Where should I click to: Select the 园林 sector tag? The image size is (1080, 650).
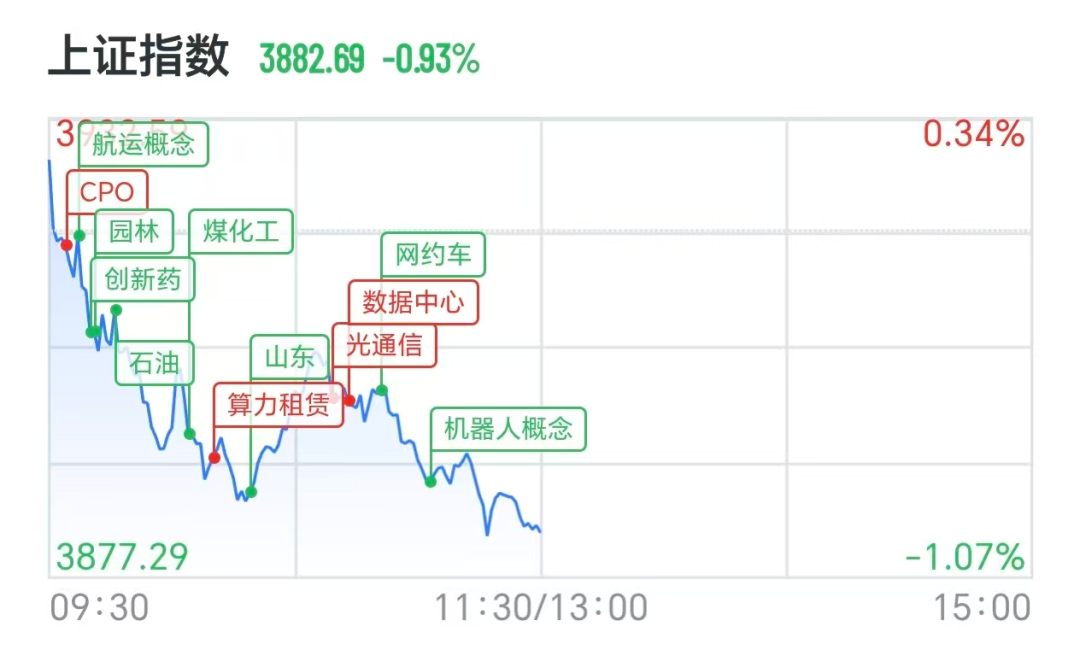tap(134, 232)
